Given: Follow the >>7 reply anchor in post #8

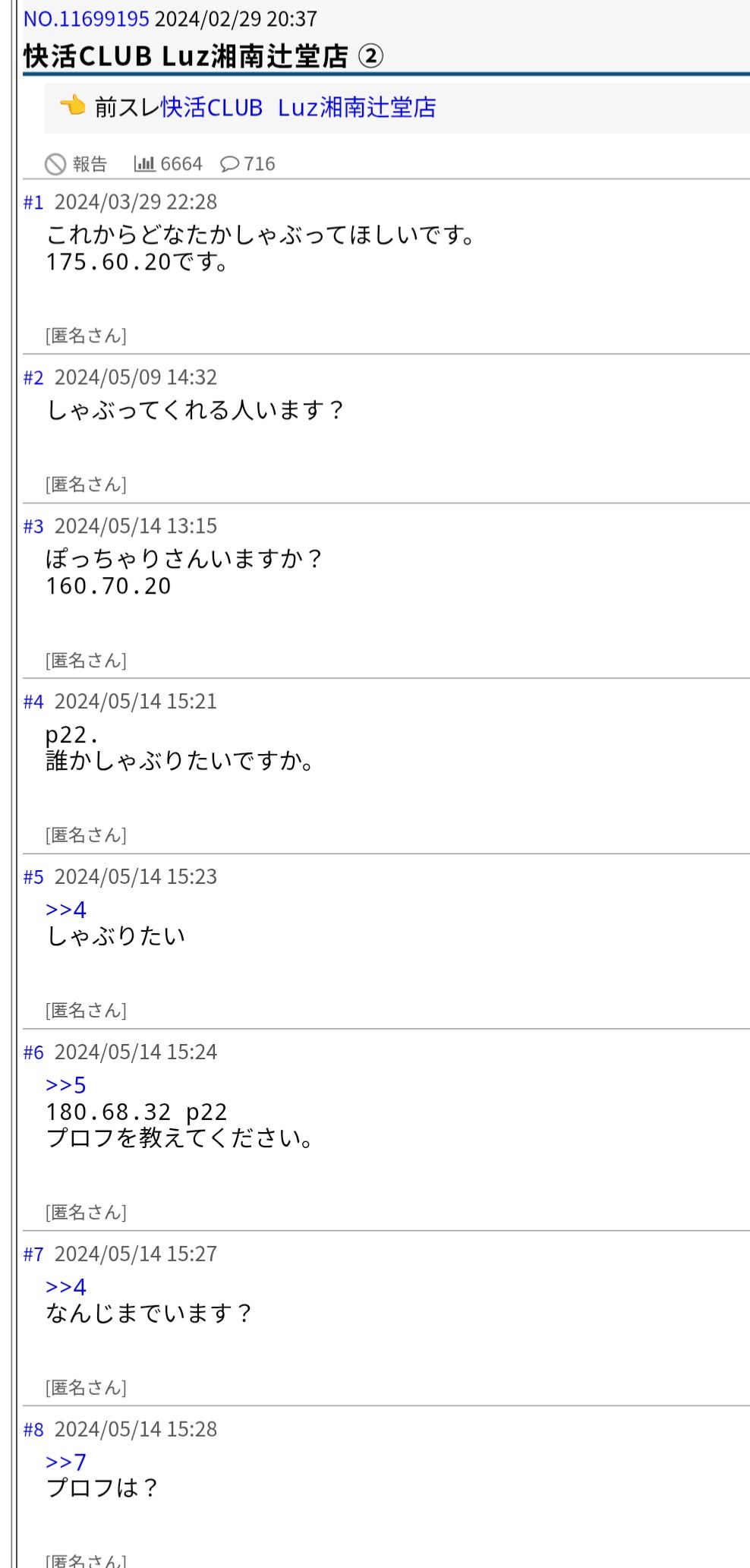Looking at the screenshot, I should click(66, 1462).
